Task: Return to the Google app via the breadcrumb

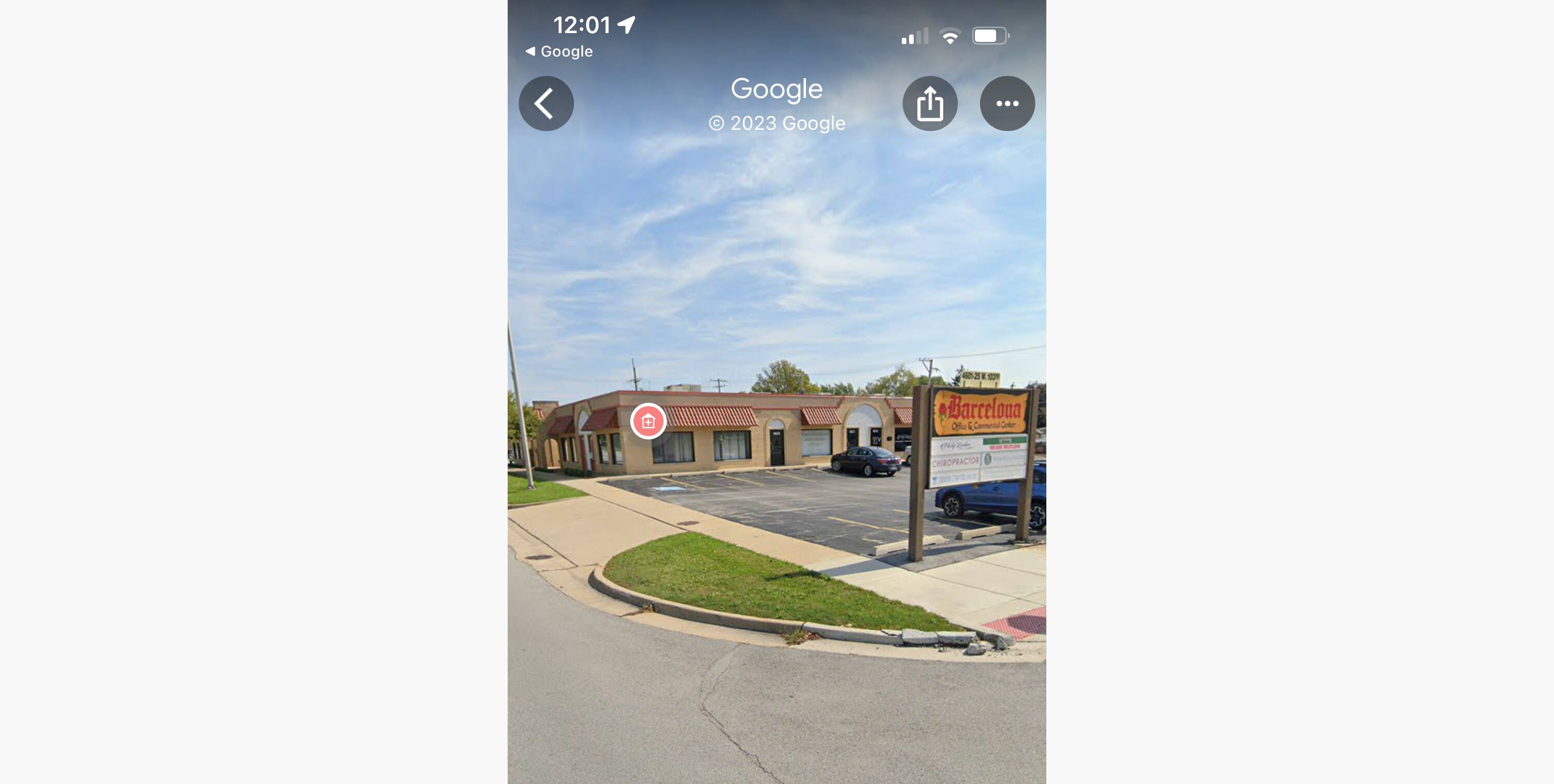Action: pyautogui.click(x=558, y=52)
